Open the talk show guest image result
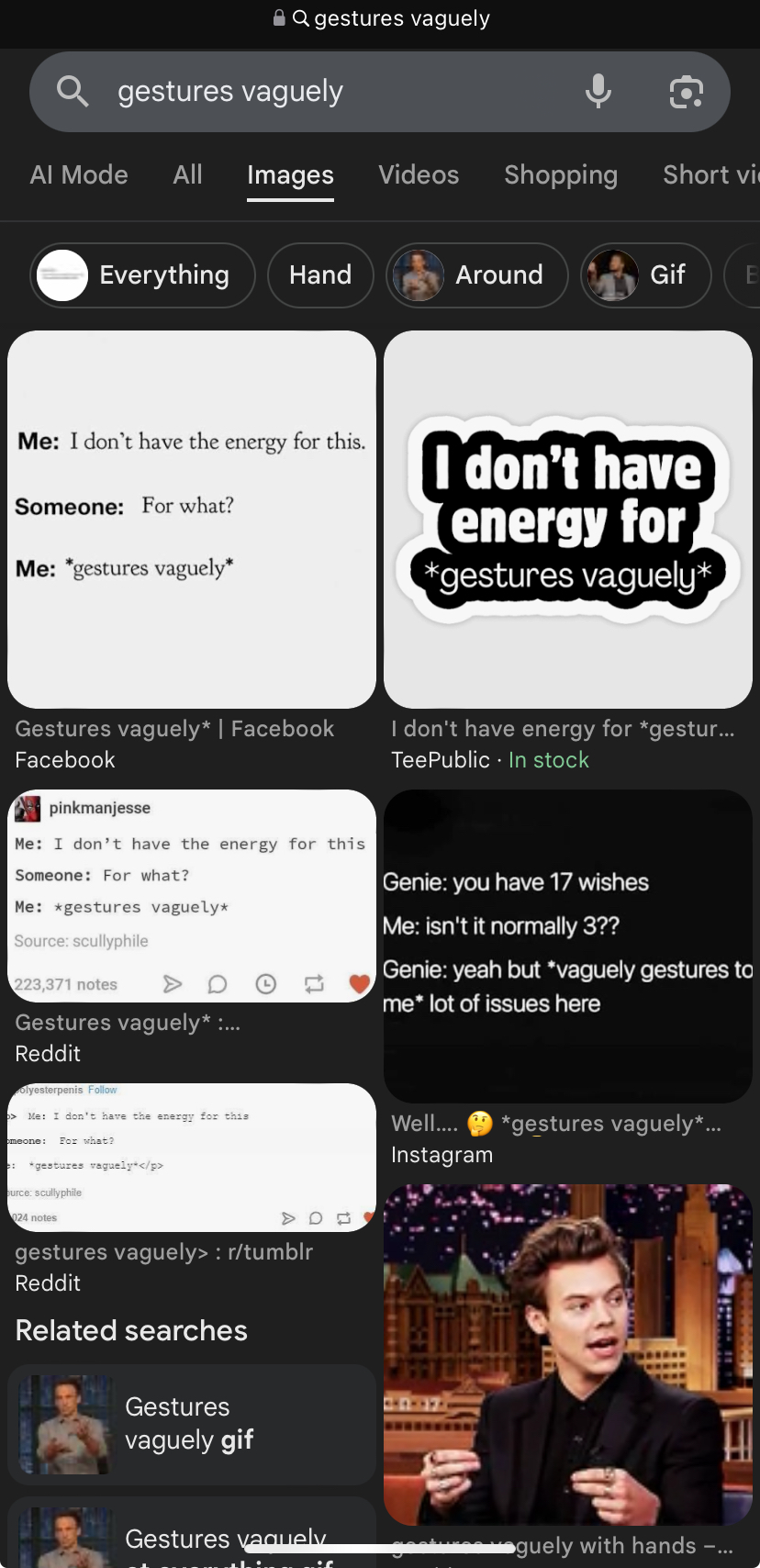The image size is (760, 1568). coord(568,1354)
